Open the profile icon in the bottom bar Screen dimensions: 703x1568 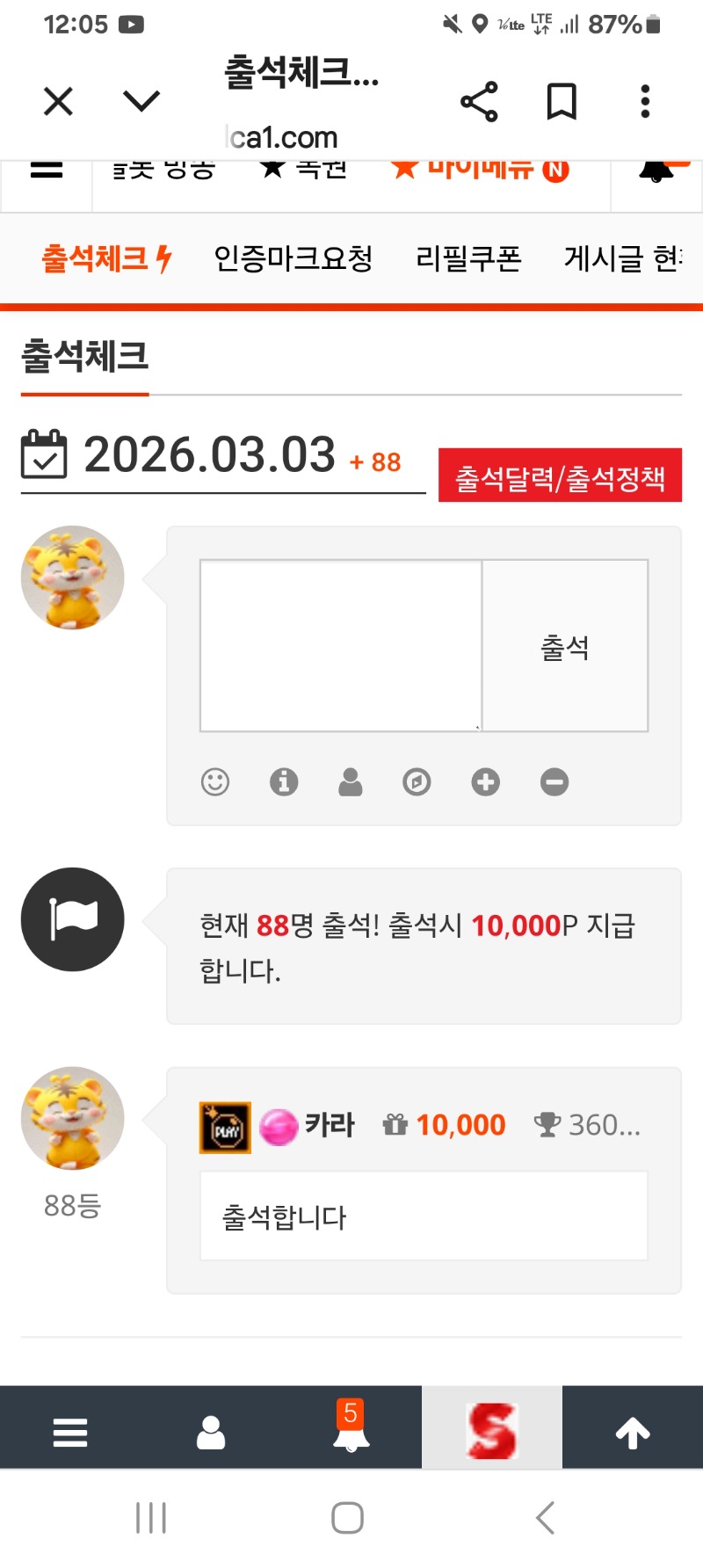click(211, 1432)
